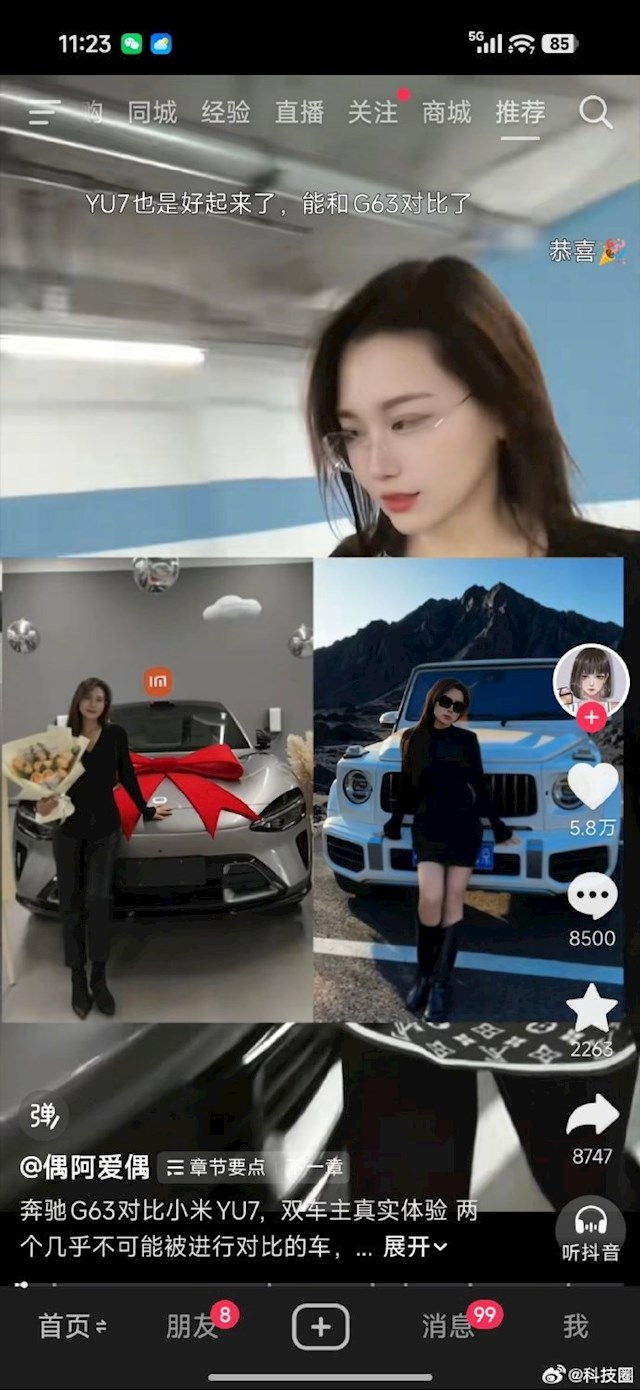Screen dimensions: 640x1390
Task: Tap the 听抖音 listen button
Action: (591, 1231)
